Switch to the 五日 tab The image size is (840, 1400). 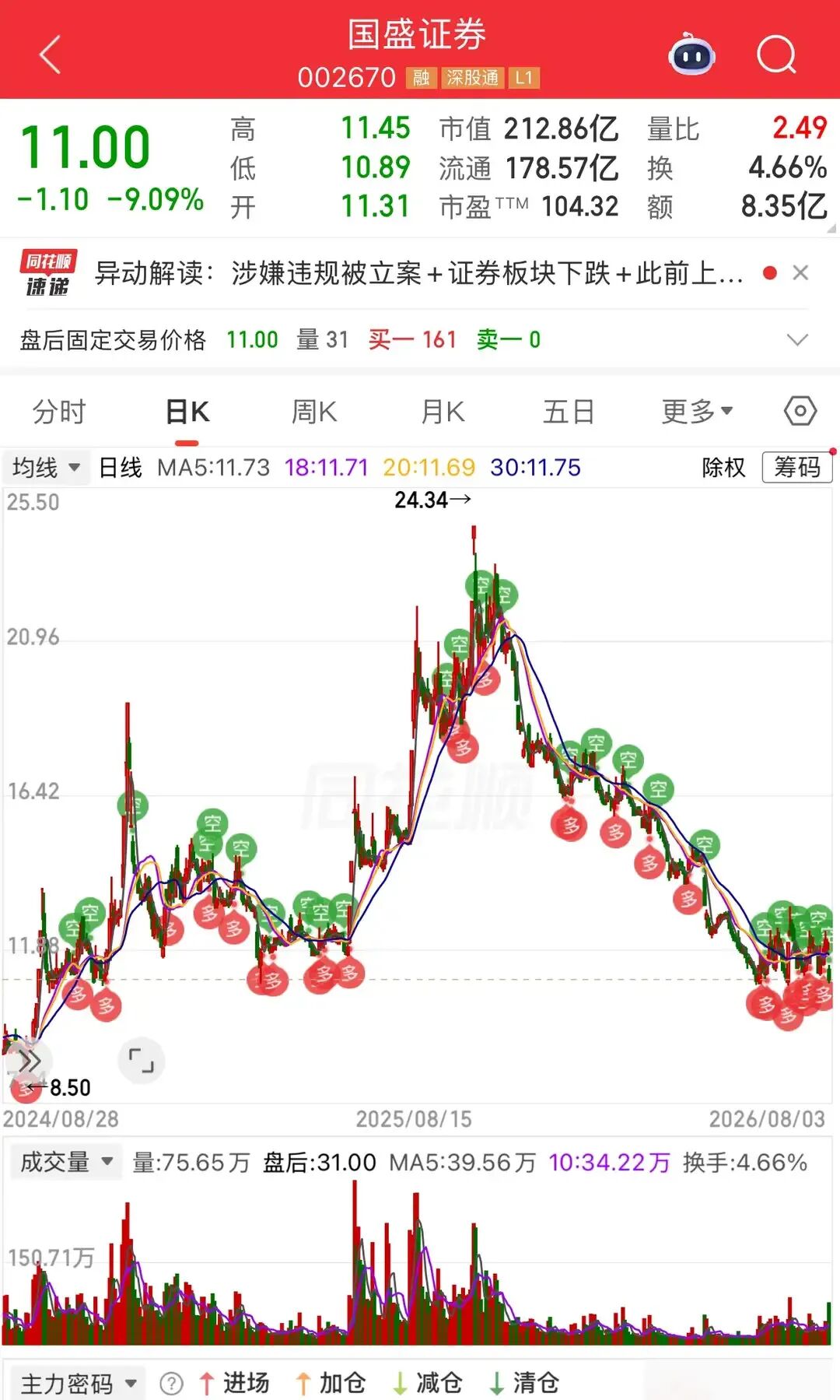tap(569, 412)
